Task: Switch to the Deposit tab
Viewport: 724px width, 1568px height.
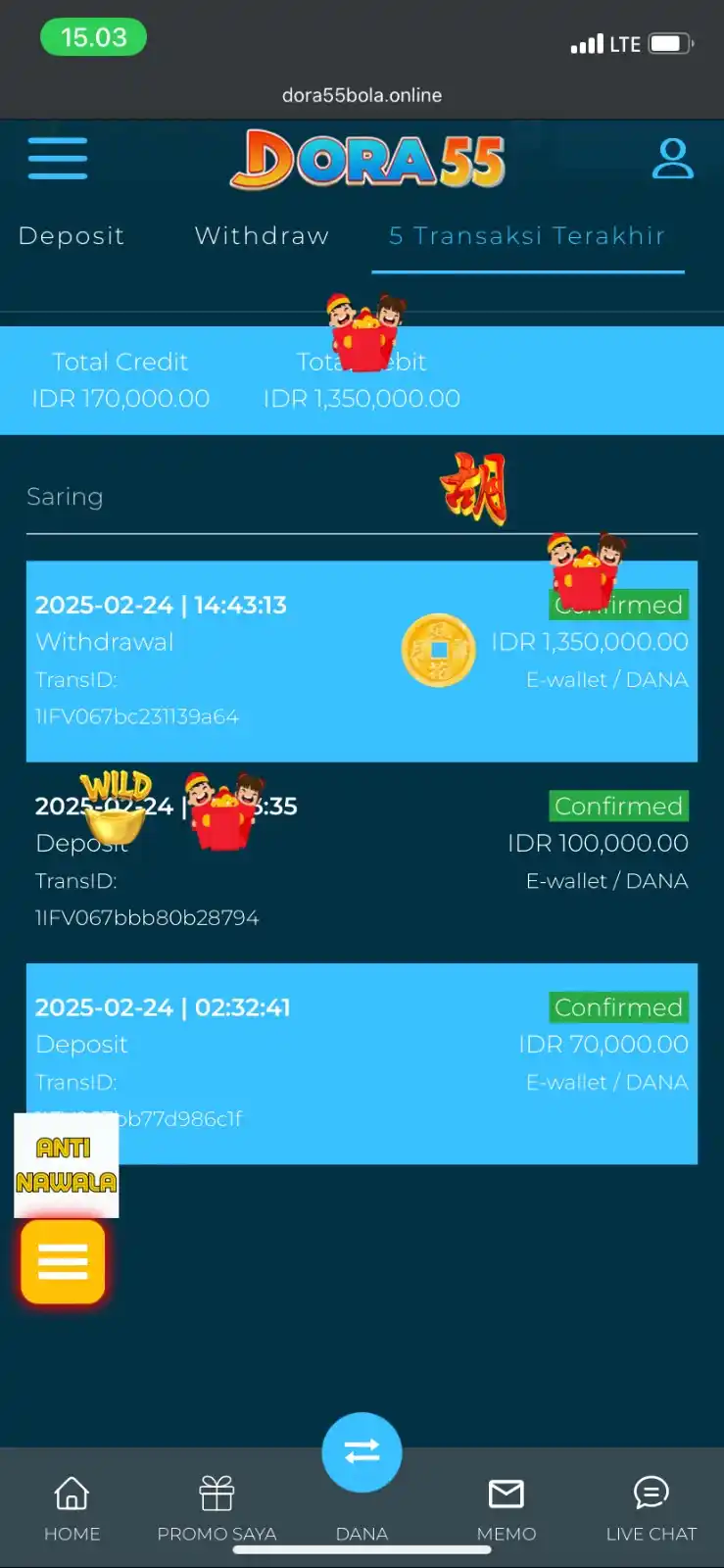Action: [x=72, y=236]
